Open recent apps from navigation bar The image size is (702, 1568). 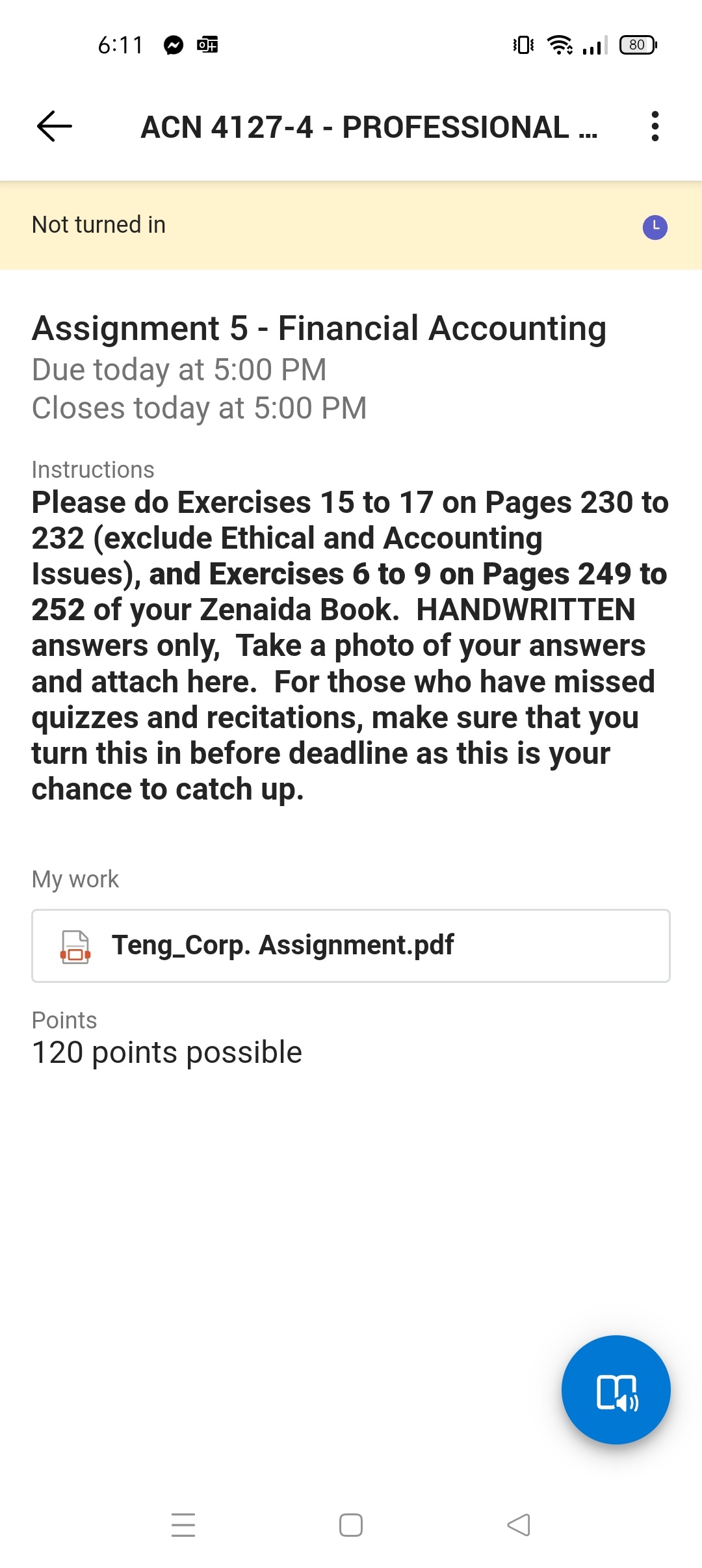(x=183, y=1524)
